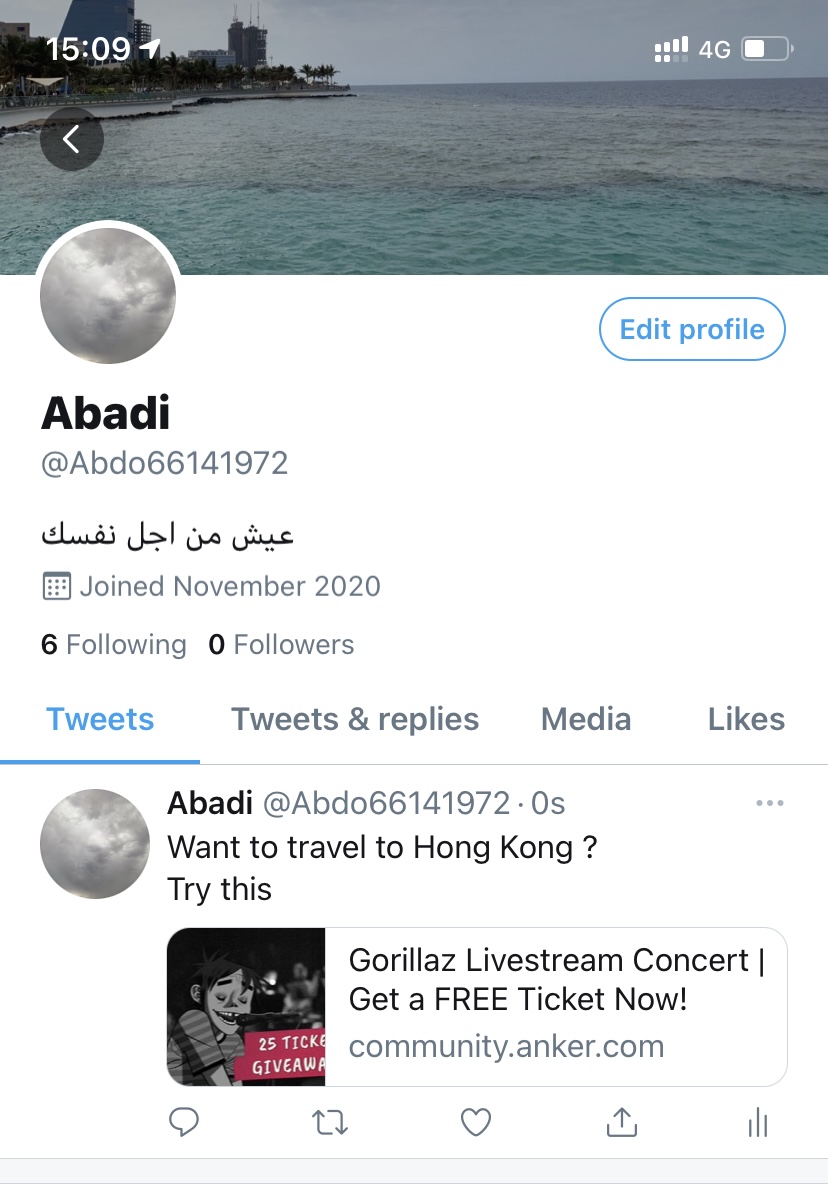Switch to the Likes tab
This screenshot has height=1199, width=828.
(746, 719)
